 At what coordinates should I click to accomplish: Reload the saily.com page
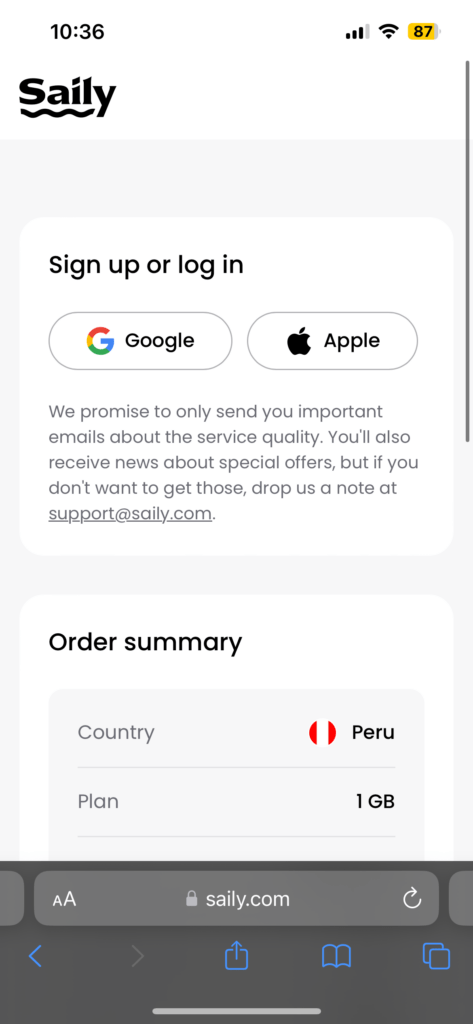tap(412, 899)
